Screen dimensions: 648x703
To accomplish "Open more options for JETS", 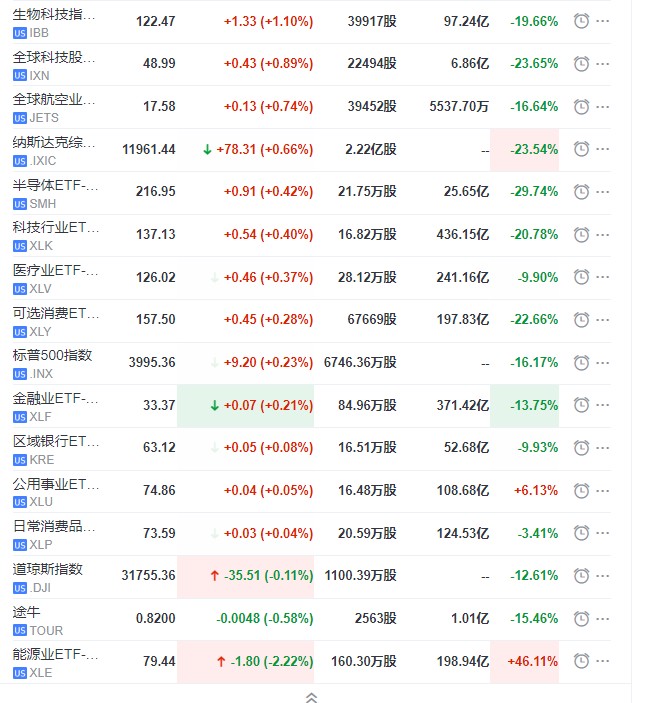I will 602,107.
